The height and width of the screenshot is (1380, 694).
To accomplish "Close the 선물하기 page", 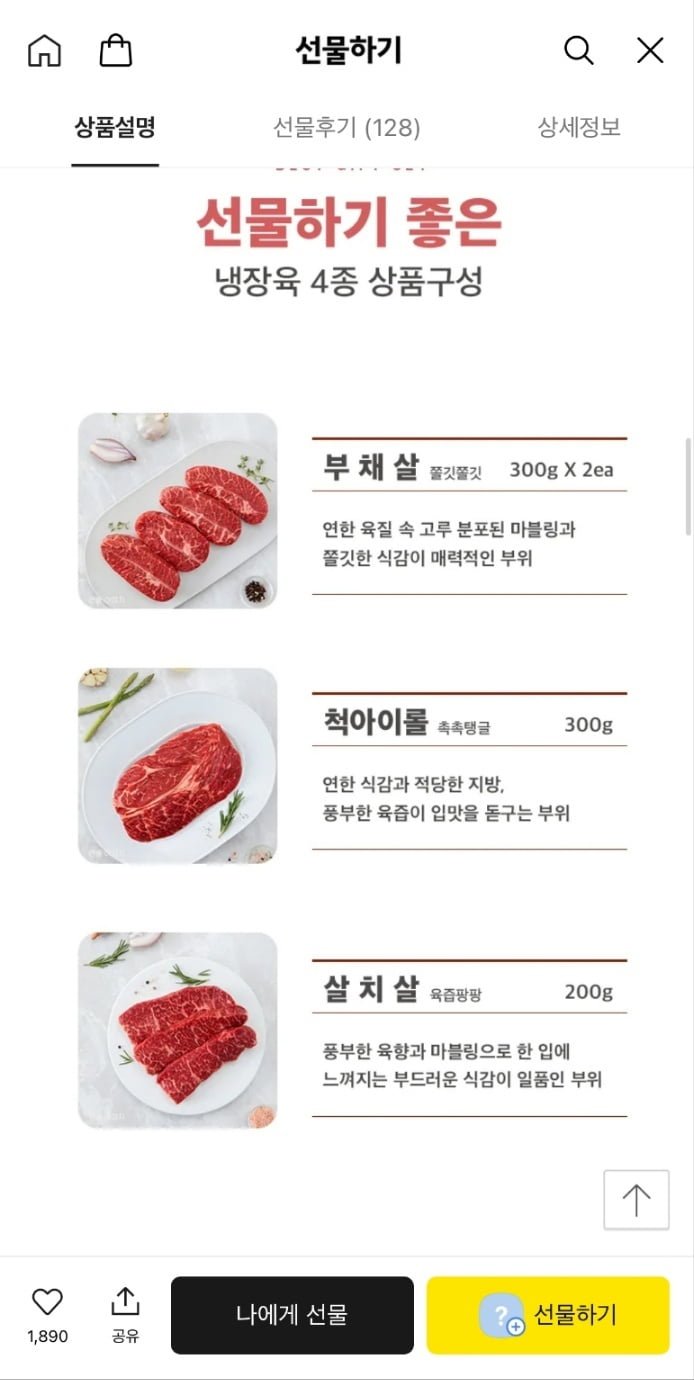I will pyautogui.click(x=650, y=50).
